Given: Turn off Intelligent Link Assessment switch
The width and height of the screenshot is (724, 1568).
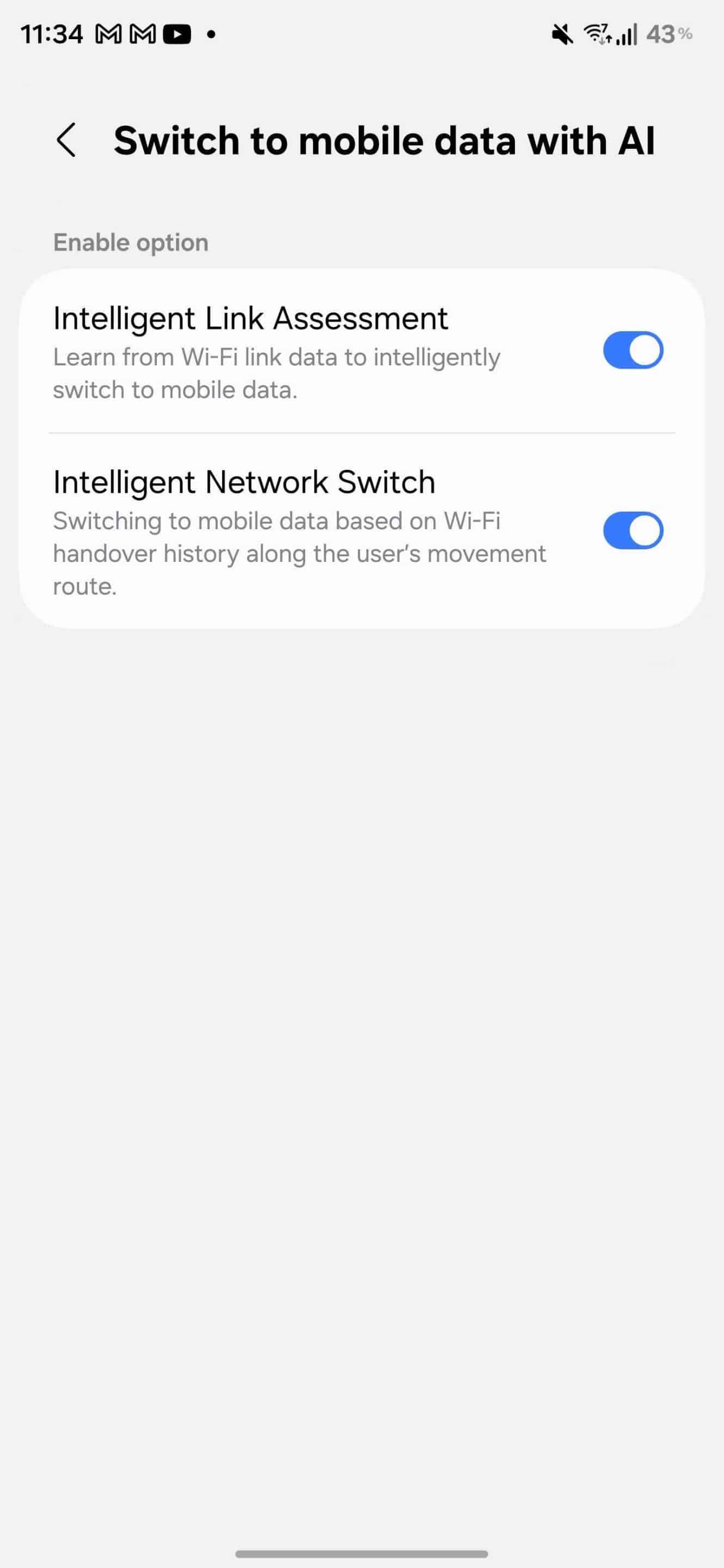Looking at the screenshot, I should (x=632, y=350).
